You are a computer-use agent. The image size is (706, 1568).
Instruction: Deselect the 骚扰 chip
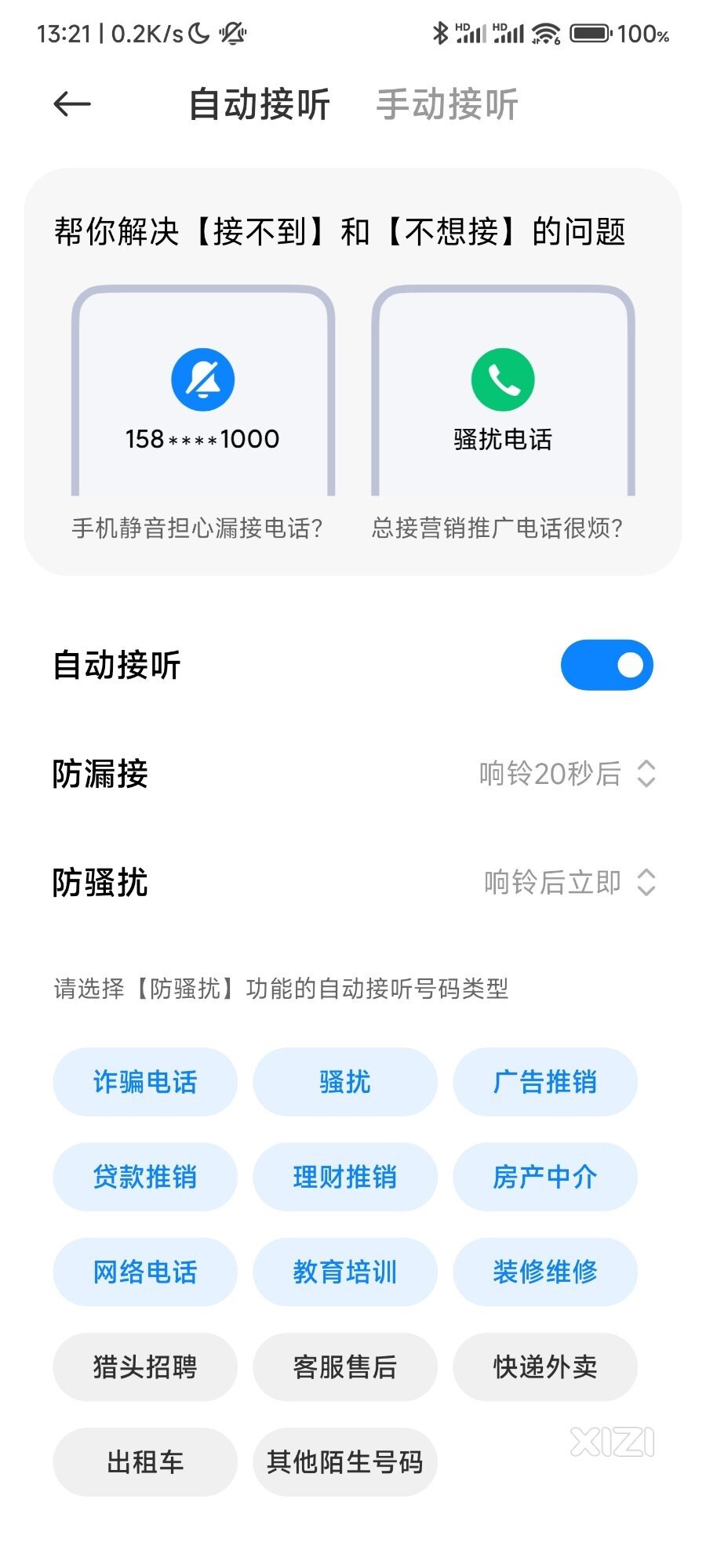[x=345, y=1082]
